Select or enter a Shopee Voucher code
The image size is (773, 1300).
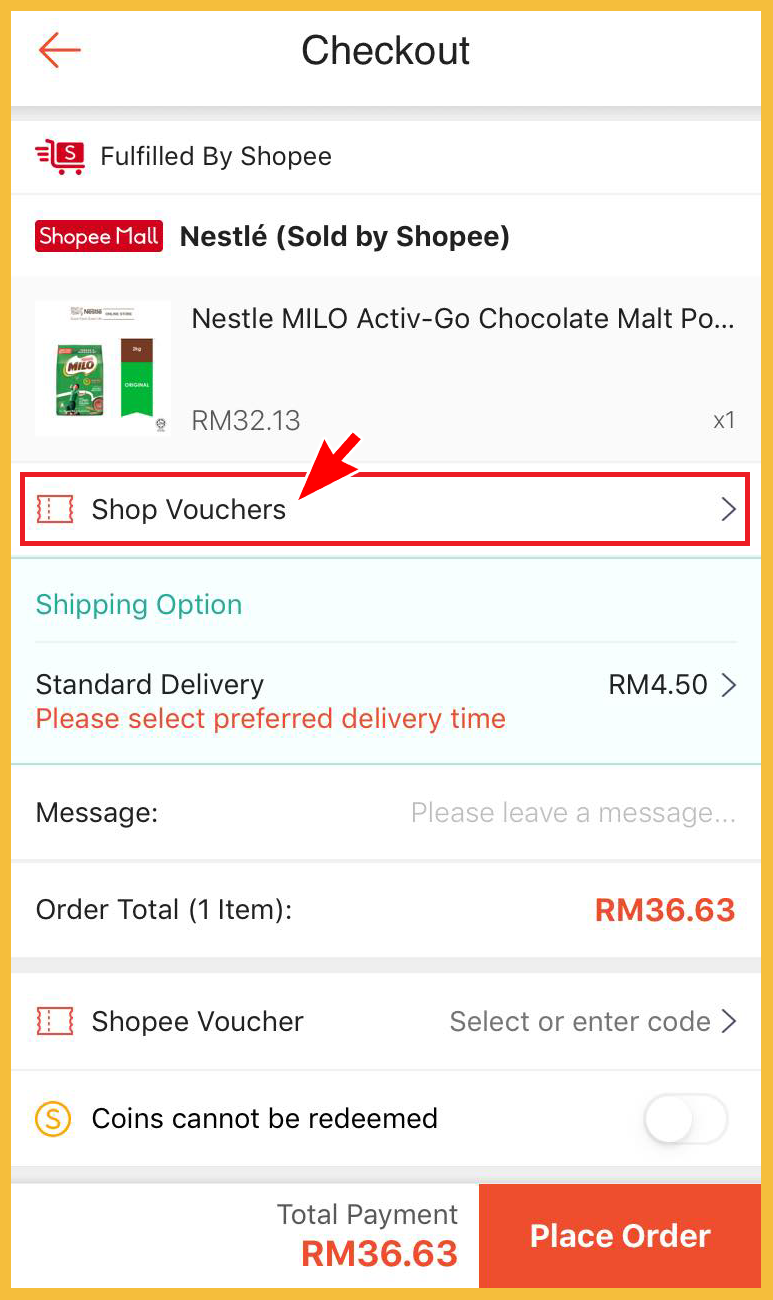(592, 1021)
